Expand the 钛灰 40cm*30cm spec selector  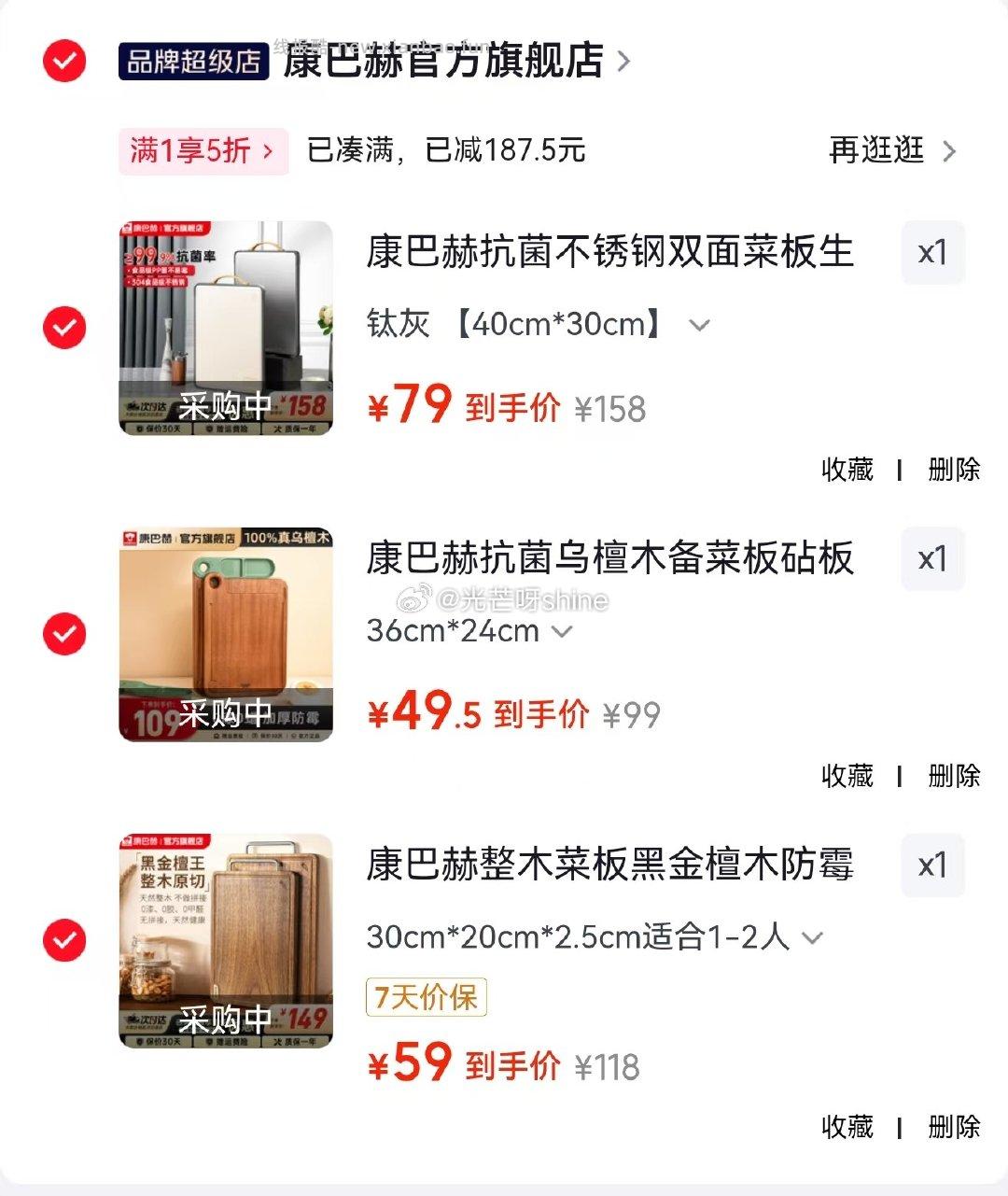(x=700, y=325)
